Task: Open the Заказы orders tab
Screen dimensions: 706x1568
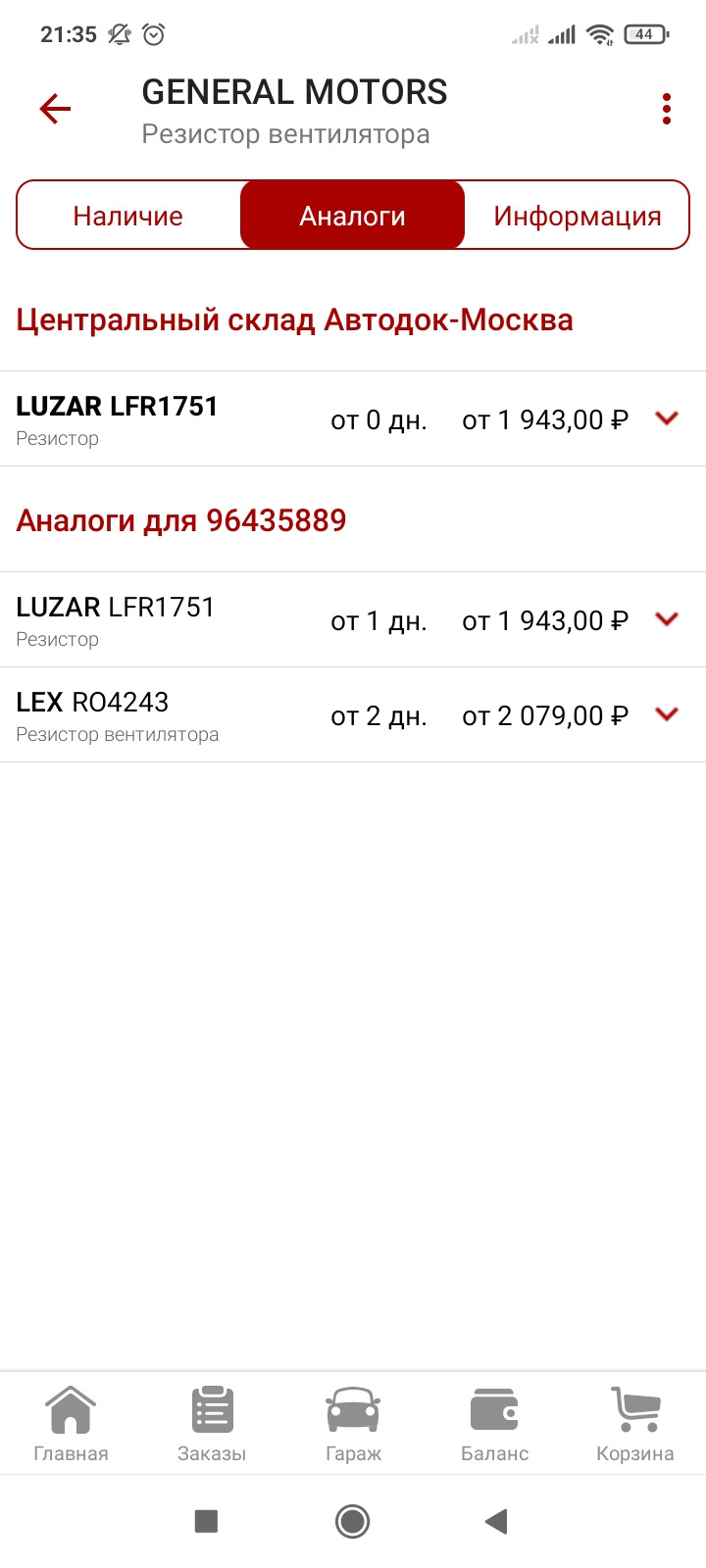Action: pos(212,1424)
